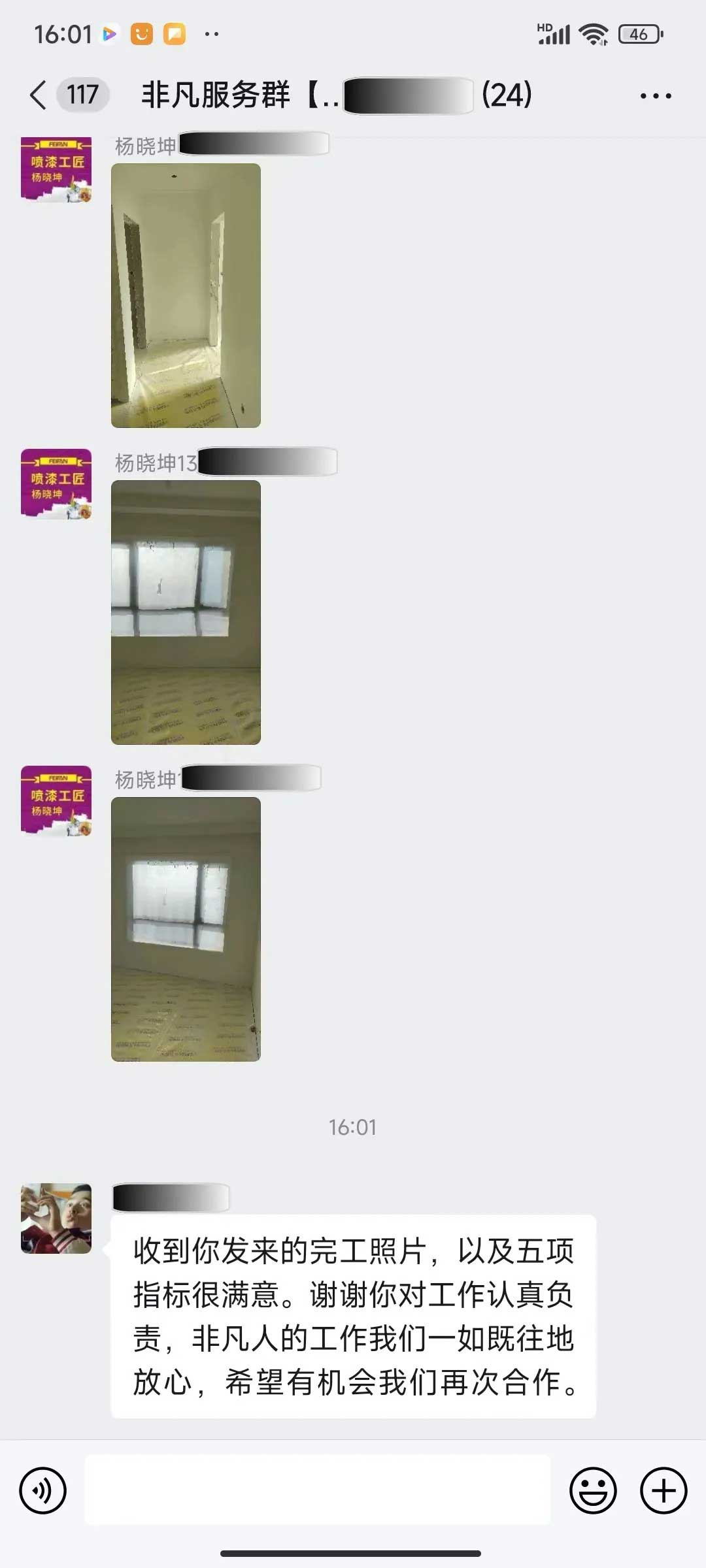The width and height of the screenshot is (706, 1568).
Task: Focus the message text field
Action: coord(318,1490)
